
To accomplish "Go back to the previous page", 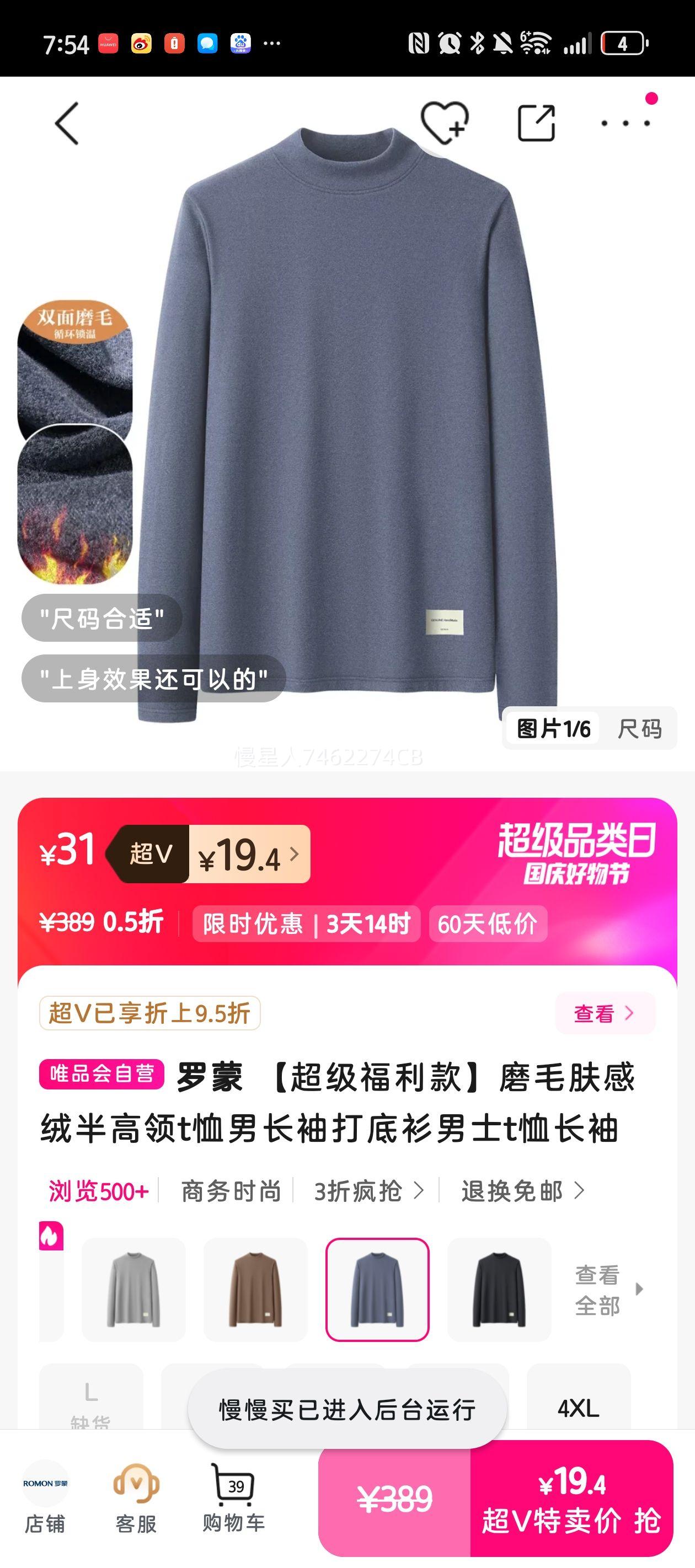I will click(x=67, y=123).
